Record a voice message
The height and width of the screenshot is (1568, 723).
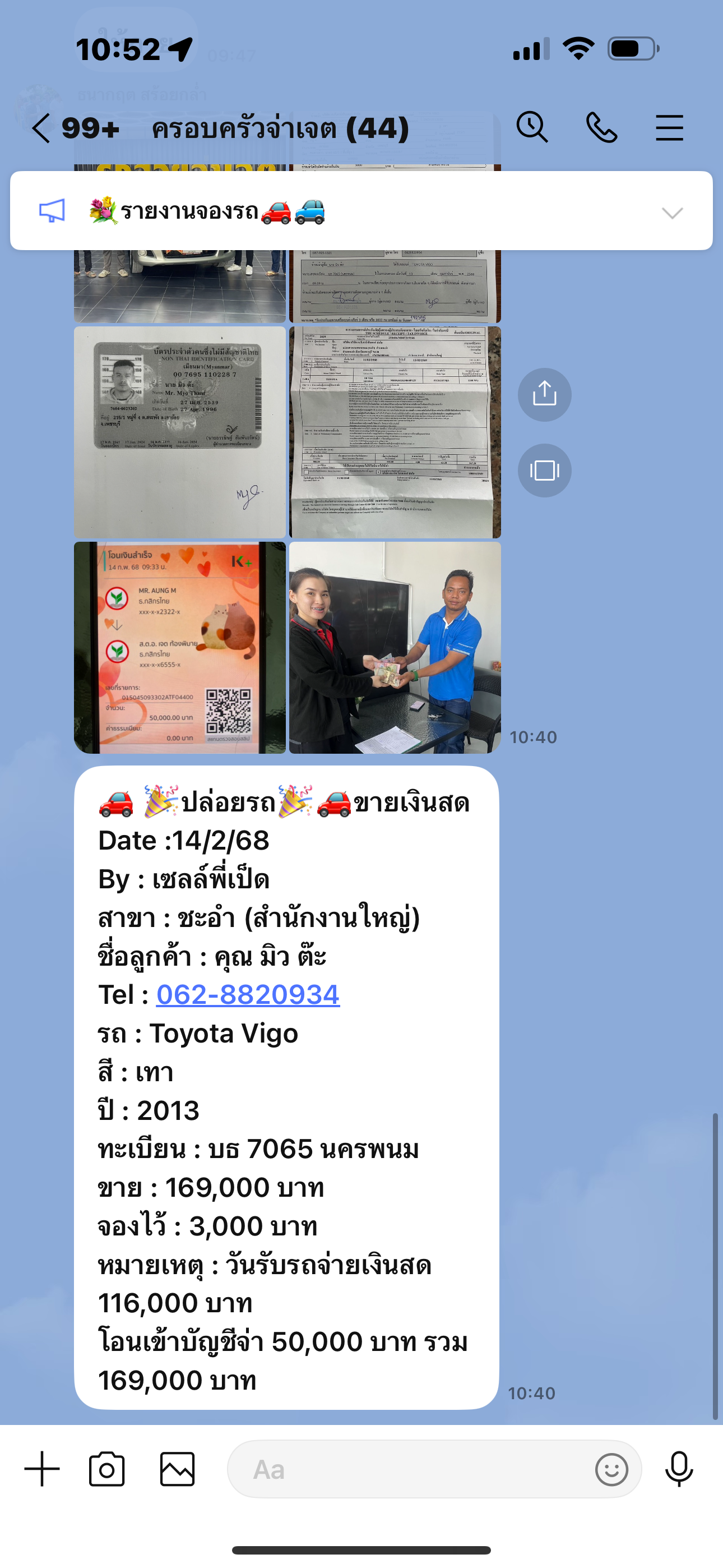coord(679,1469)
